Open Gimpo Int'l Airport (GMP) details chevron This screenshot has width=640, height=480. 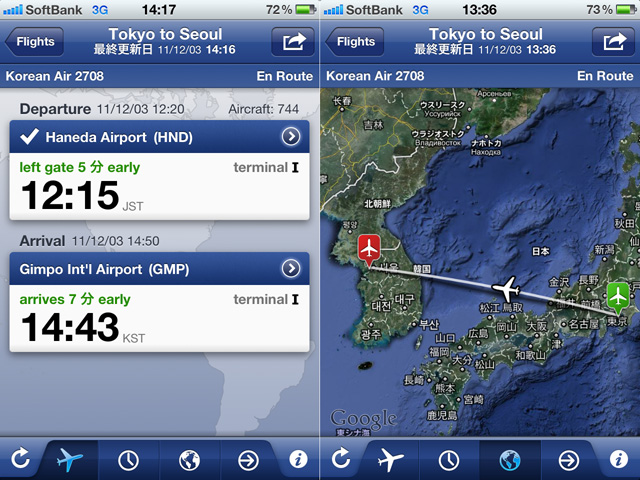click(291, 268)
